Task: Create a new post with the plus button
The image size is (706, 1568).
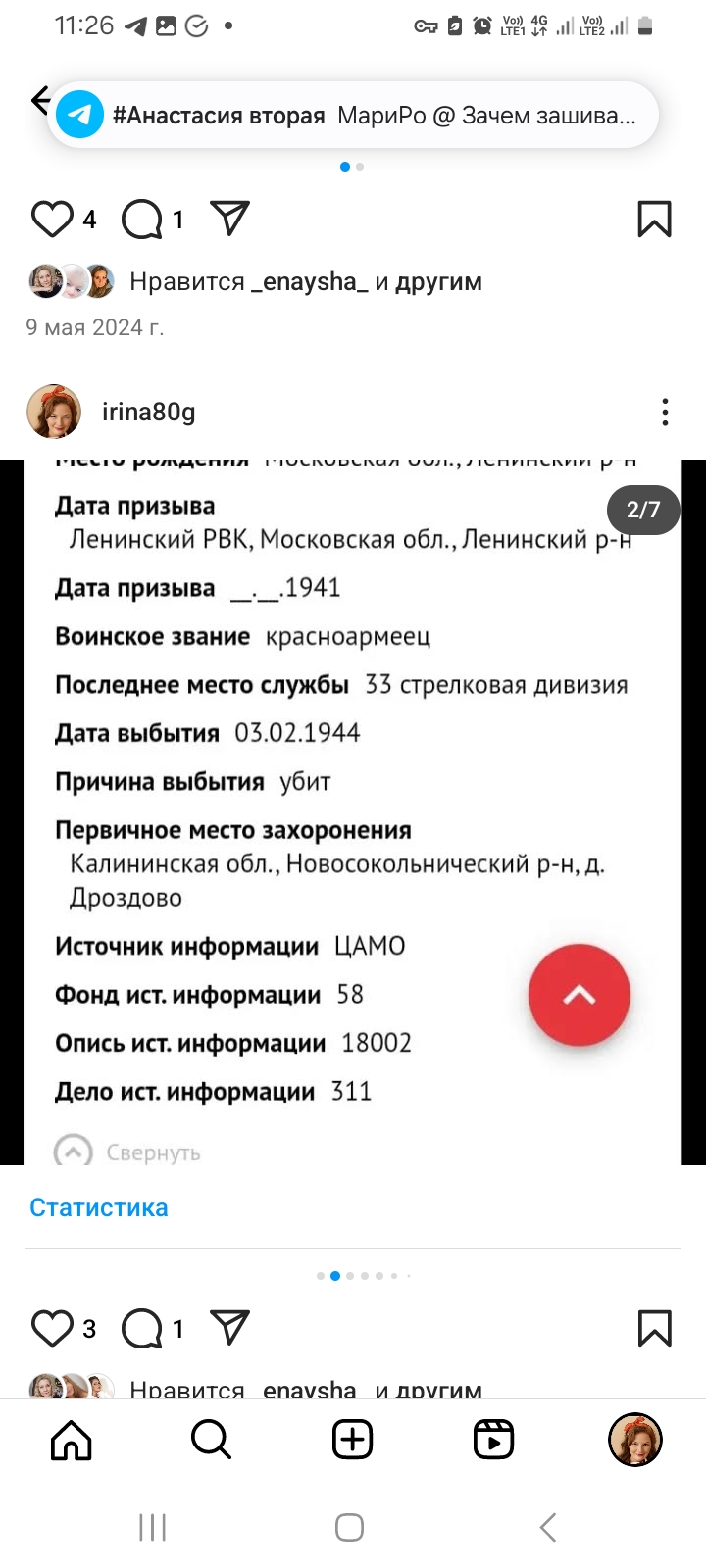Action: click(x=352, y=1440)
